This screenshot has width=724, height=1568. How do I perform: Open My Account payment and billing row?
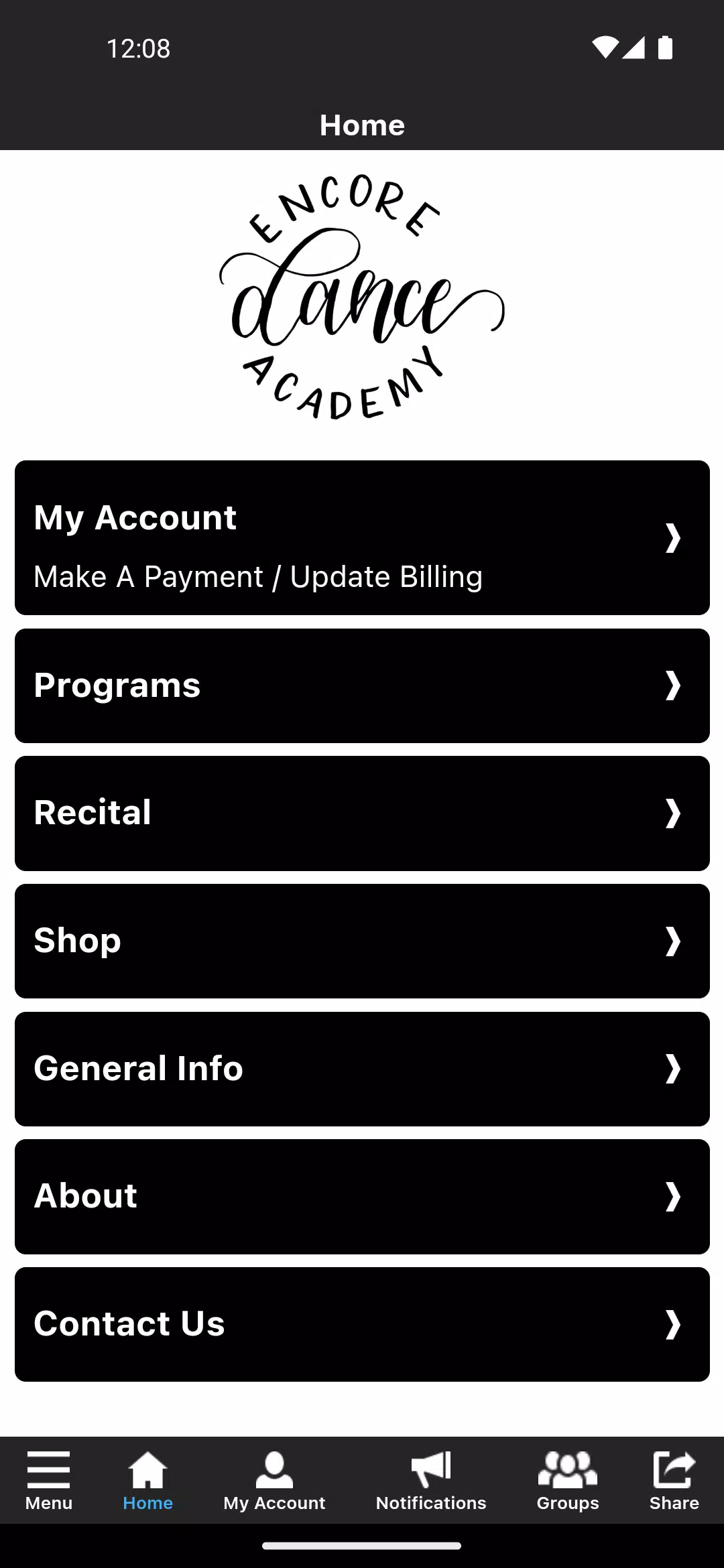coord(362,537)
